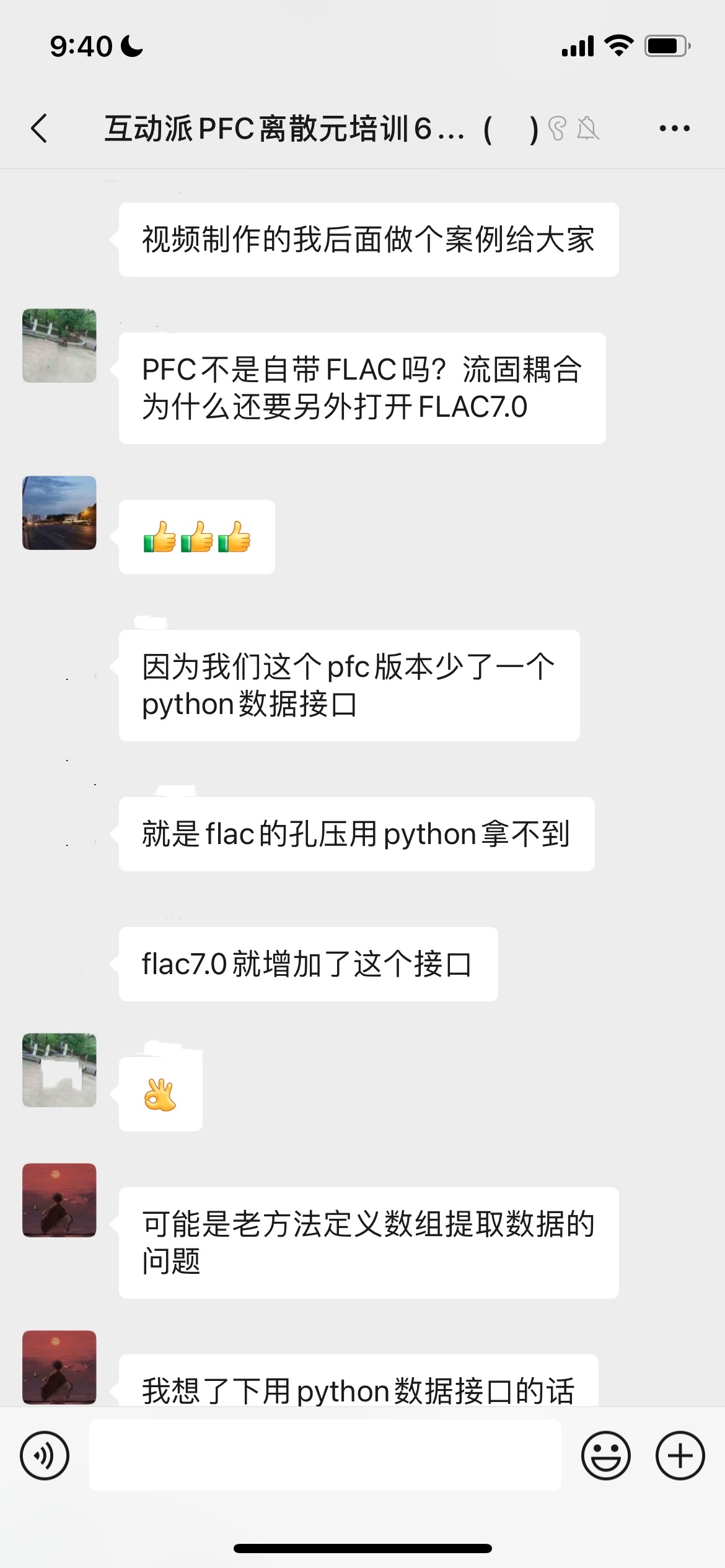
Task: Open avatar of sender asking about FLAC7.0
Action: [x=59, y=346]
